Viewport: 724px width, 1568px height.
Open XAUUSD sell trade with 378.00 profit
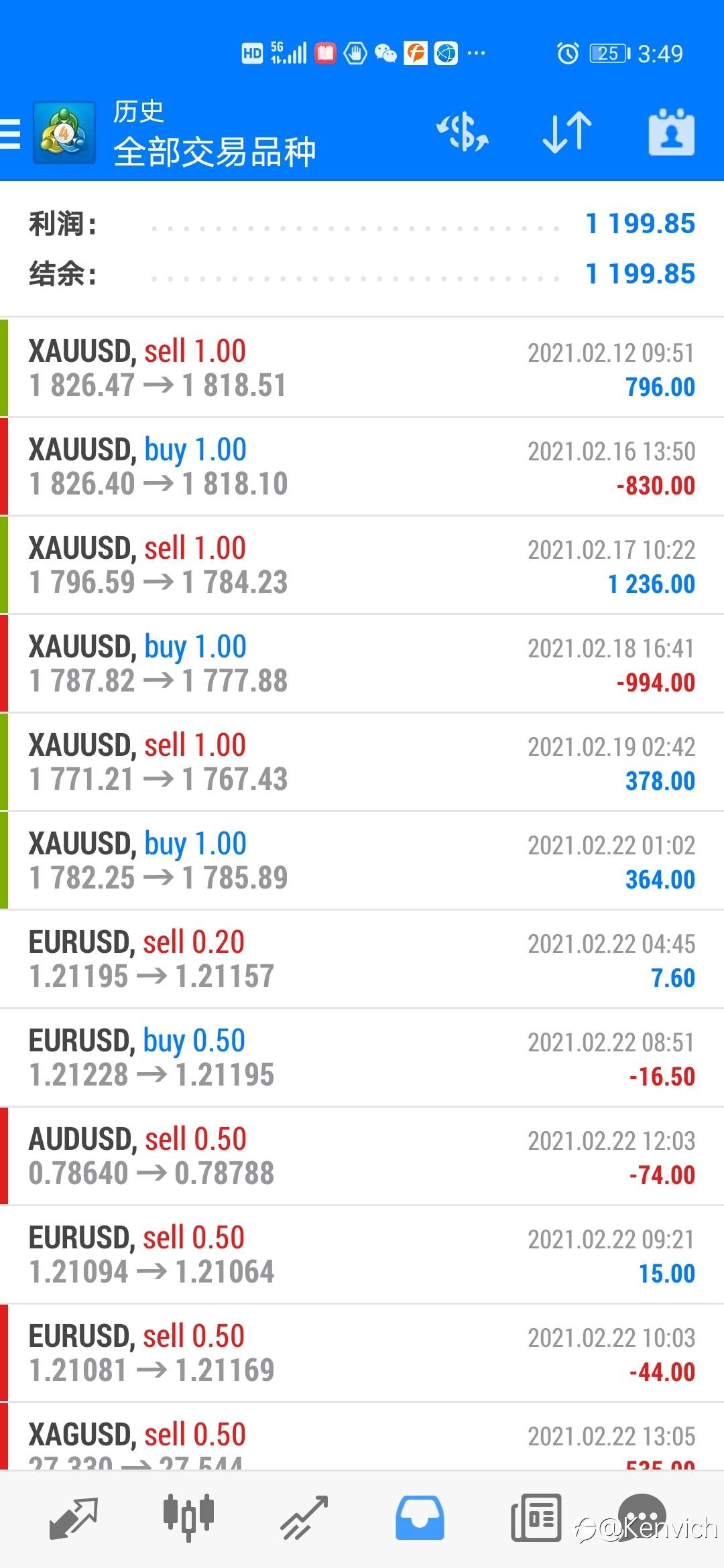click(362, 763)
